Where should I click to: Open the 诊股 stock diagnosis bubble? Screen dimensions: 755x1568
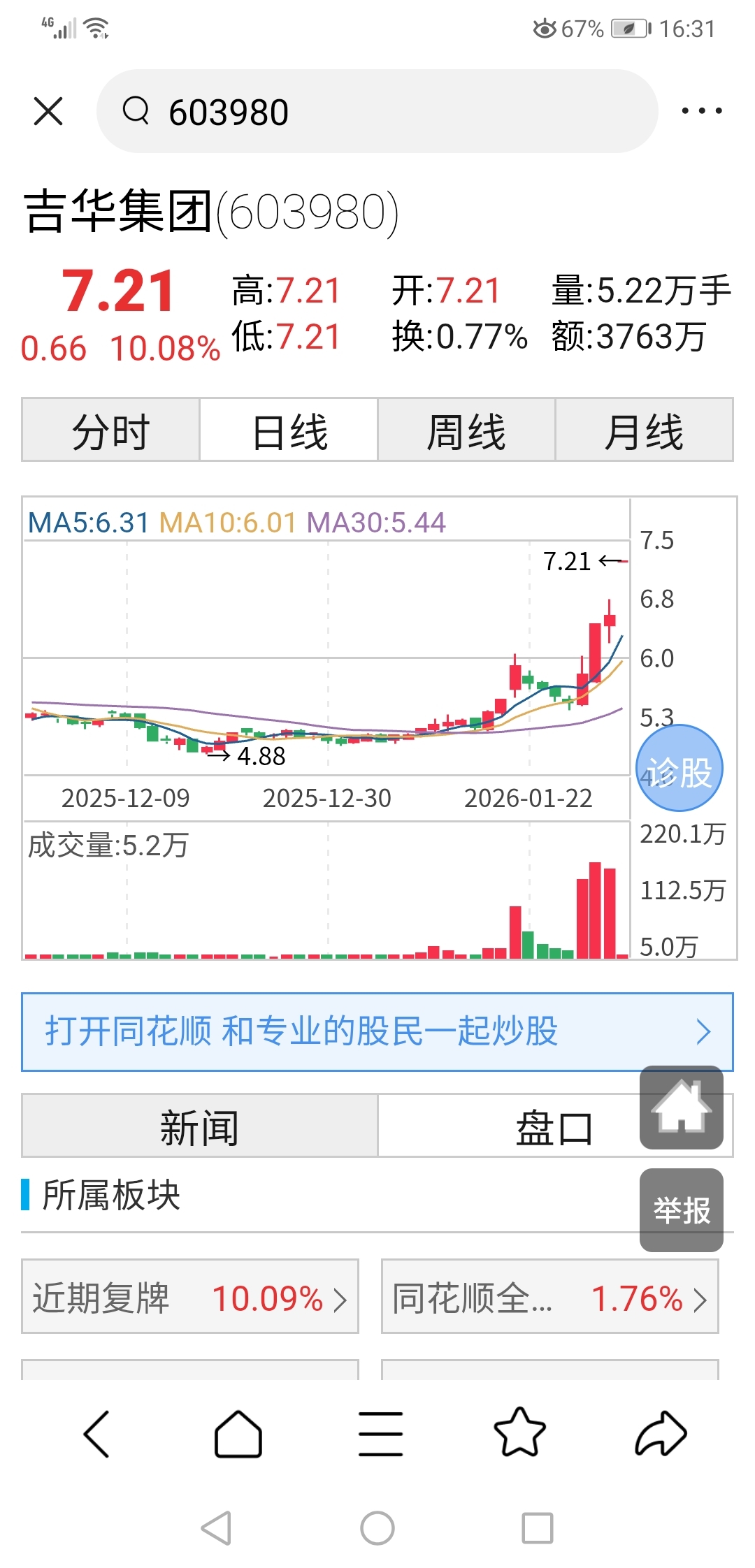679,769
